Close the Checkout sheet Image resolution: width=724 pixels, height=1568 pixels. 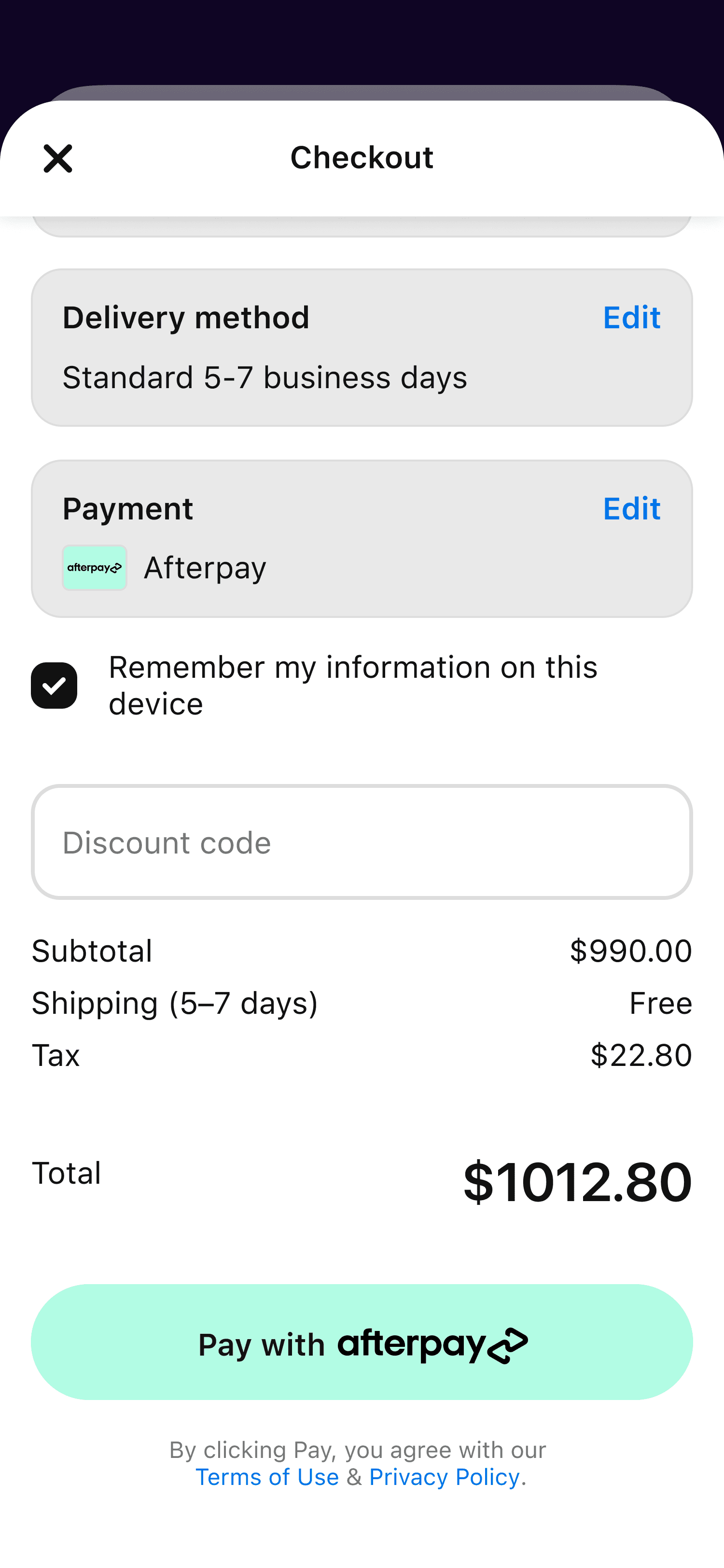tap(58, 159)
